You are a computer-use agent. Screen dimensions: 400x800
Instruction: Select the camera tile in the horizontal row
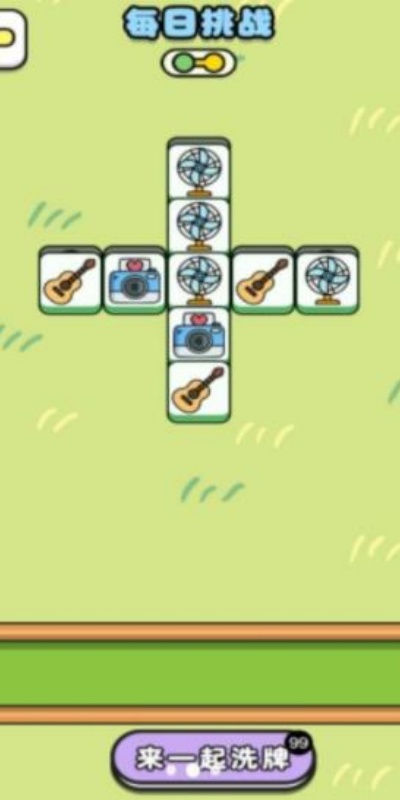pyautogui.click(x=135, y=280)
